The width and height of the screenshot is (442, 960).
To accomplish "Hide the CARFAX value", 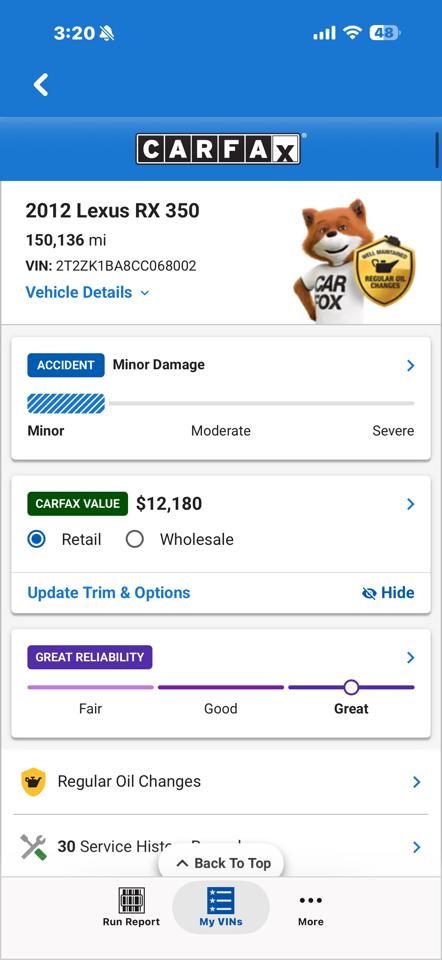I will [388, 593].
